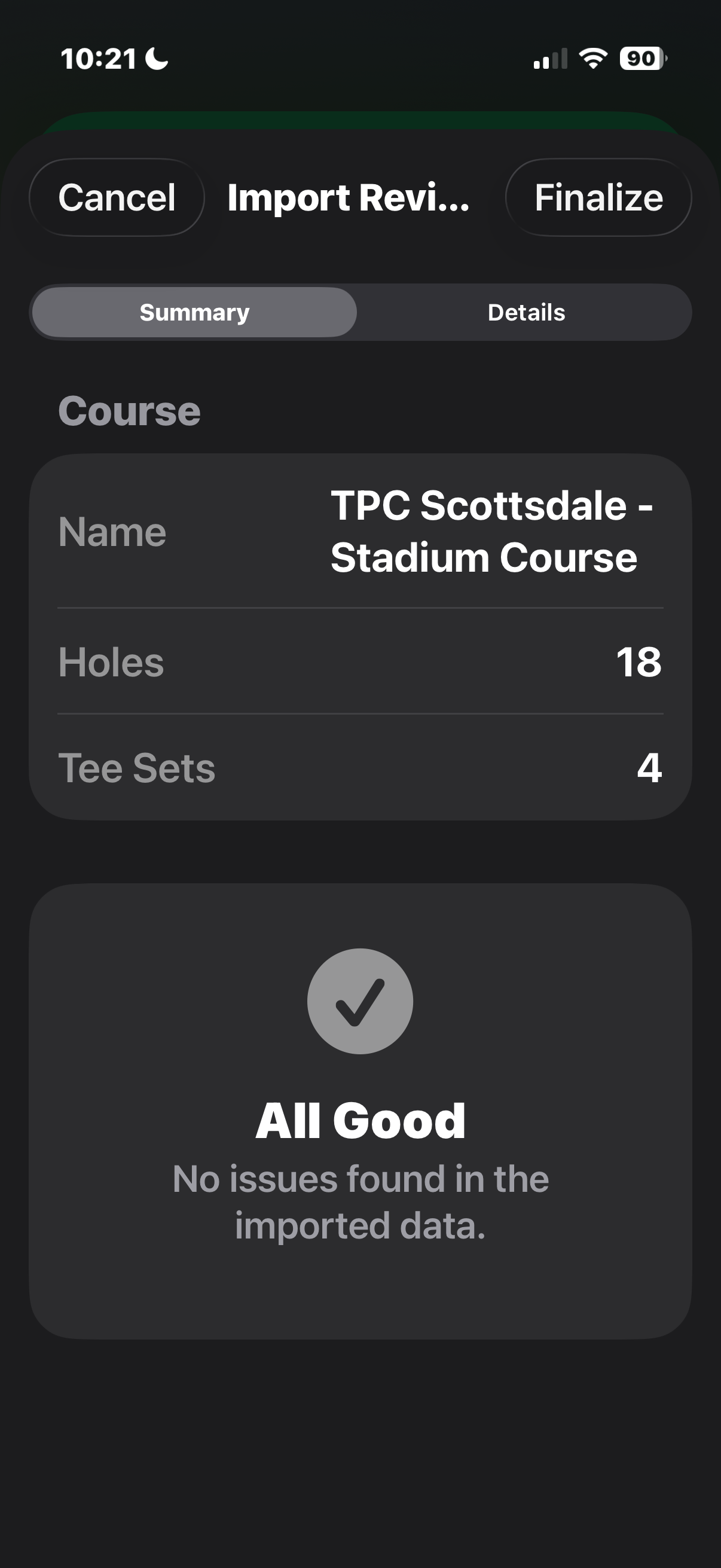Expand the Tee Sets row showing 4
This screenshot has height=1568, width=721.
tap(360, 768)
